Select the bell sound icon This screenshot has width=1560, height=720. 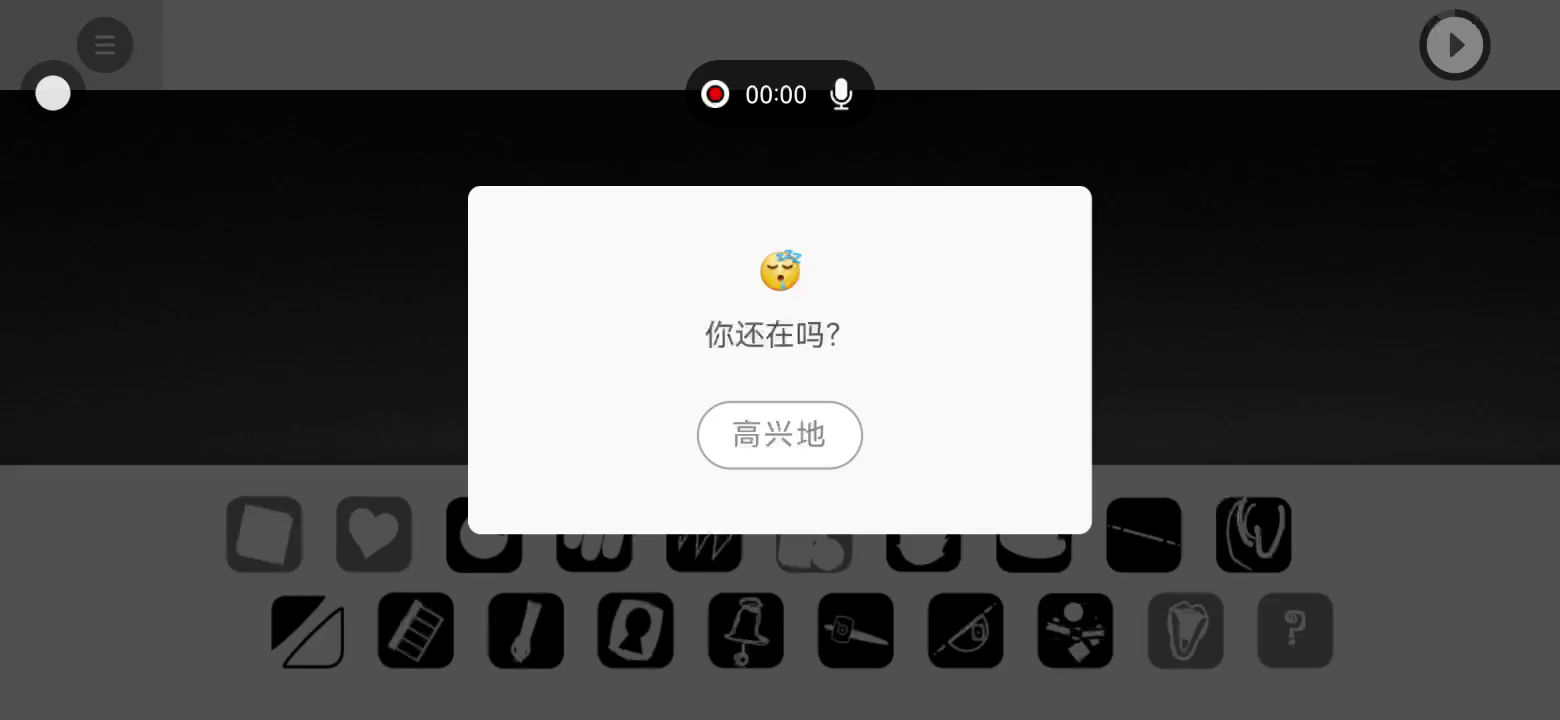745,631
